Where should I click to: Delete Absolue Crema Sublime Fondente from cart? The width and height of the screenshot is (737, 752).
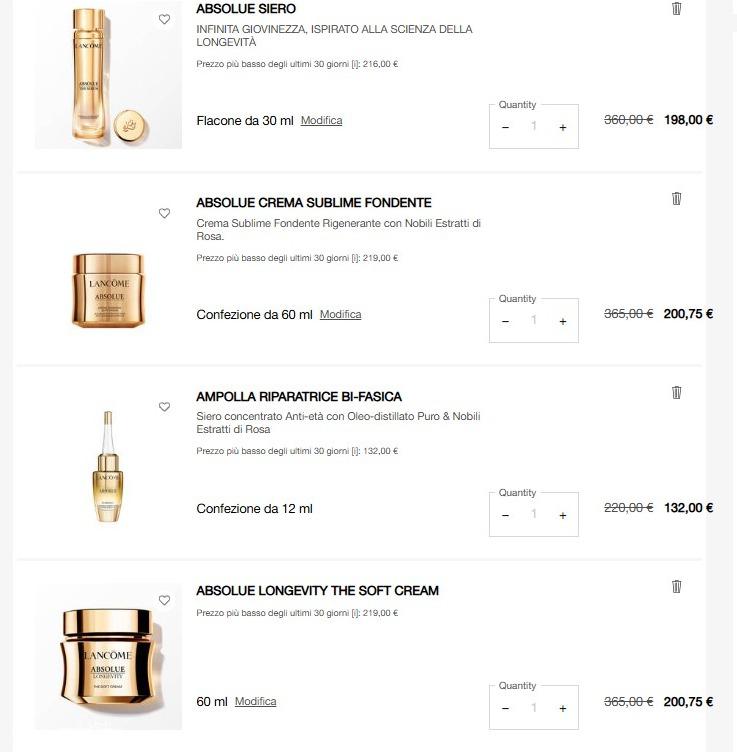tap(676, 198)
